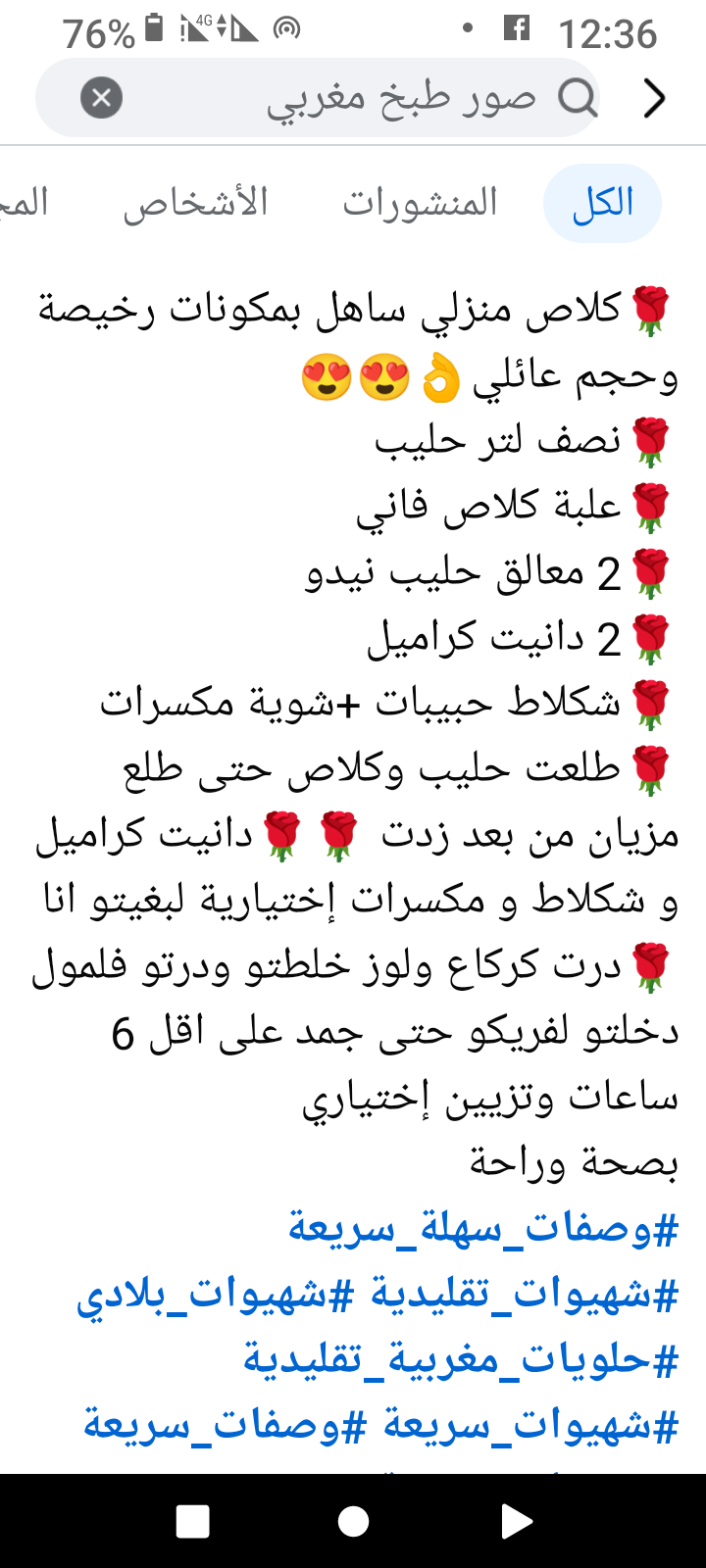Viewport: 706px width, 1568px height.
Task: Go back using the arrow beside search
Action: point(655,98)
